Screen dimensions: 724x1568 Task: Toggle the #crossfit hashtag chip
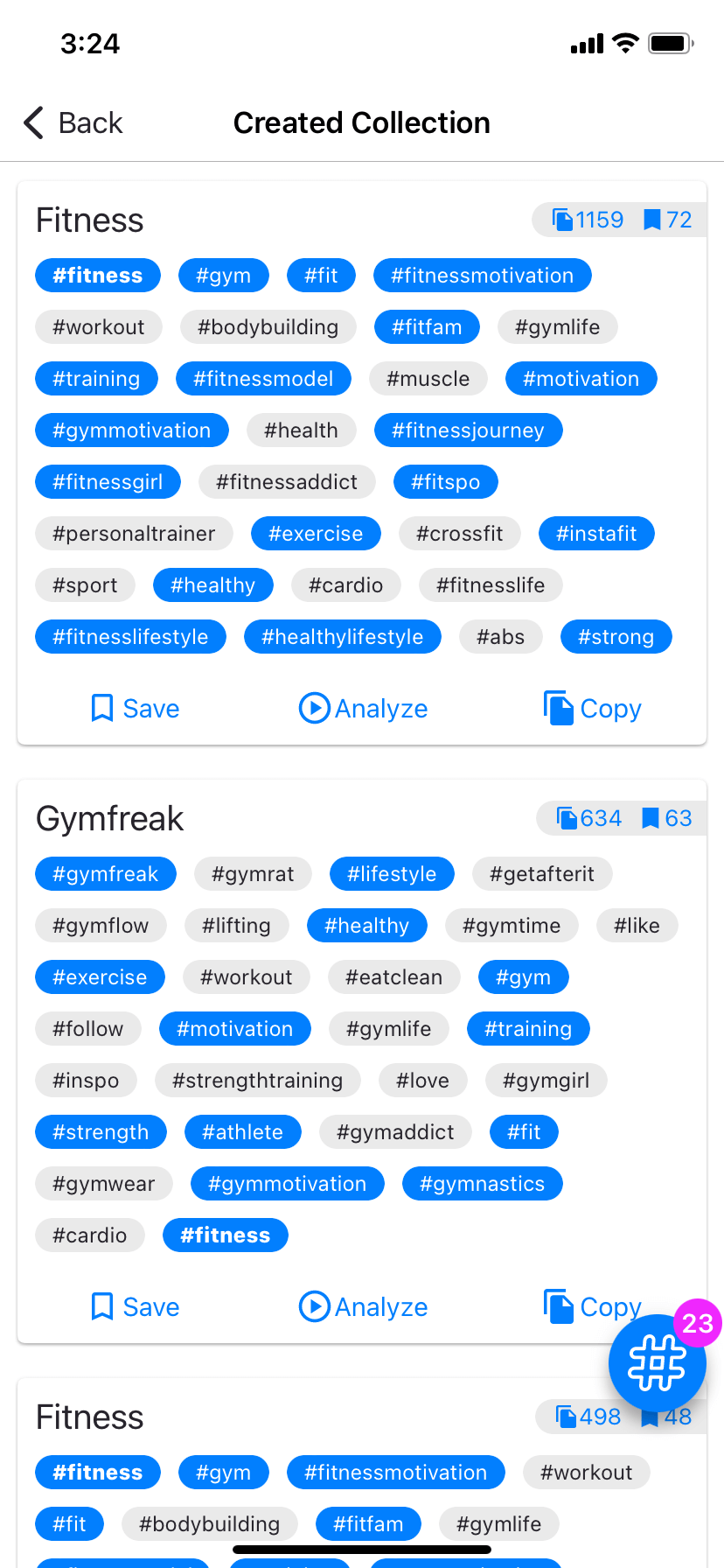[459, 534]
